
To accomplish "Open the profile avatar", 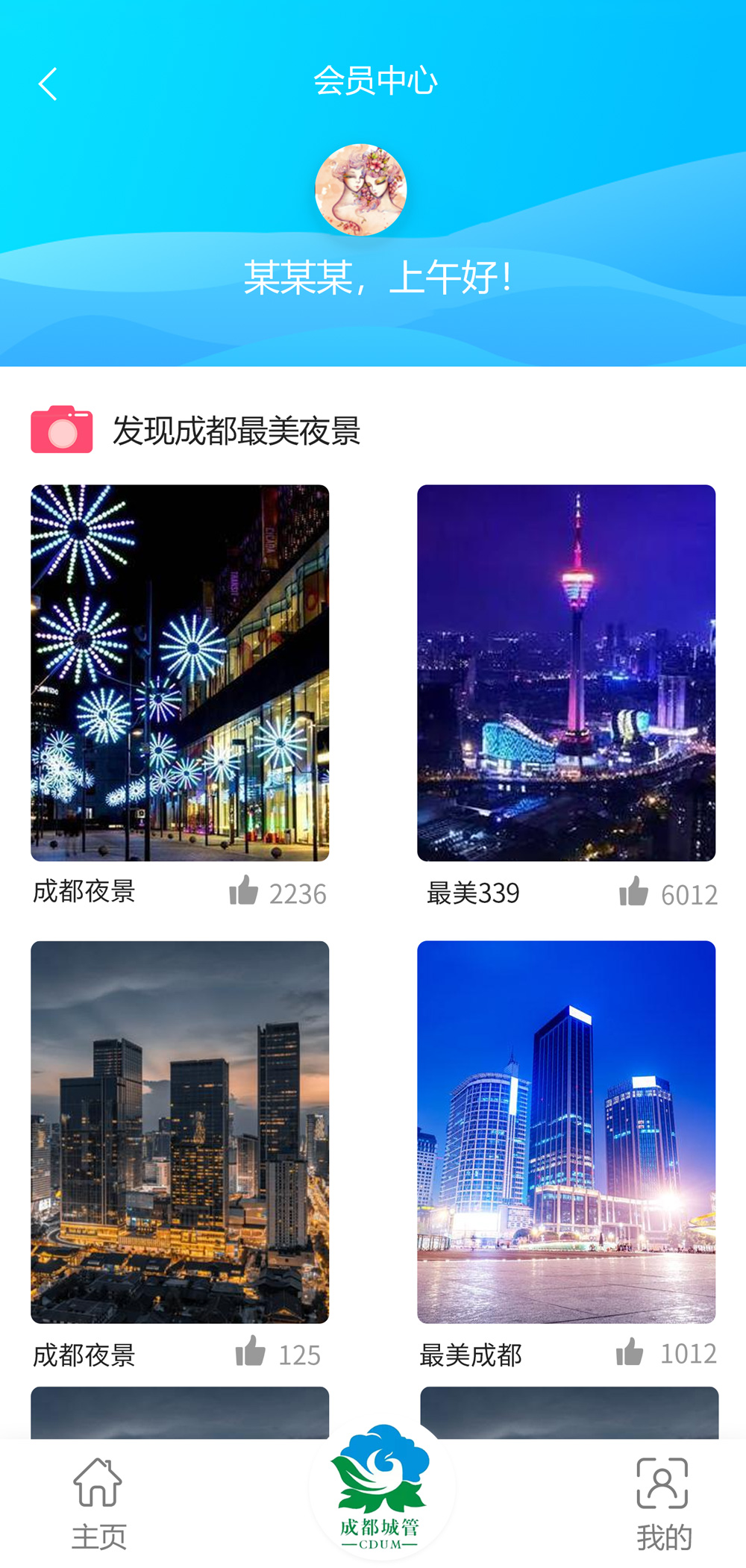I will pyautogui.click(x=360, y=190).
